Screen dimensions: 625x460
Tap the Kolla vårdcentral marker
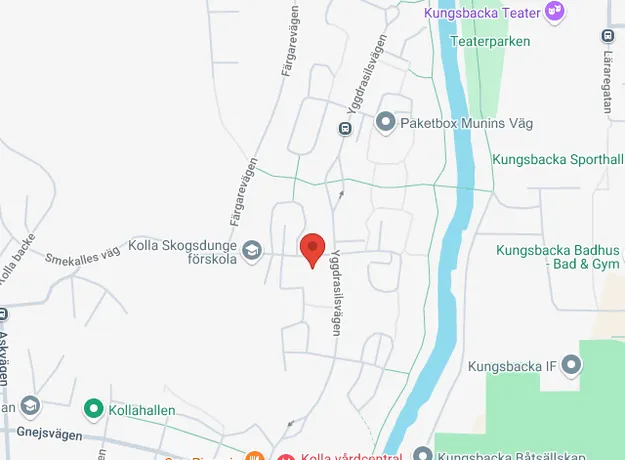tap(287, 457)
